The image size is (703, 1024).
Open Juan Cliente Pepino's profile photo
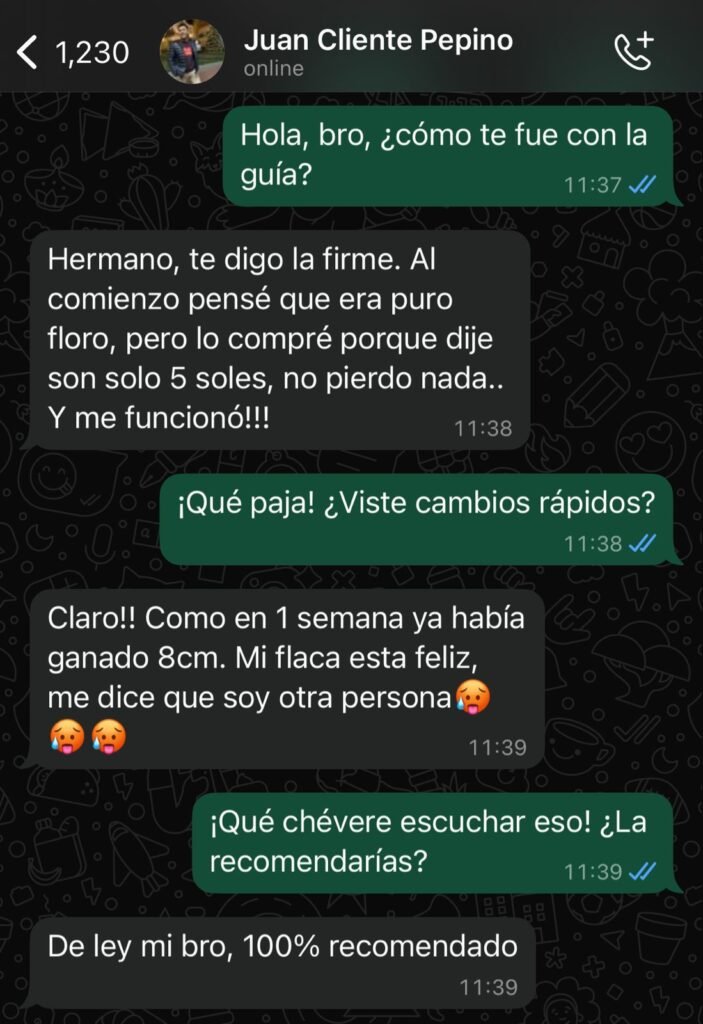(x=192, y=52)
